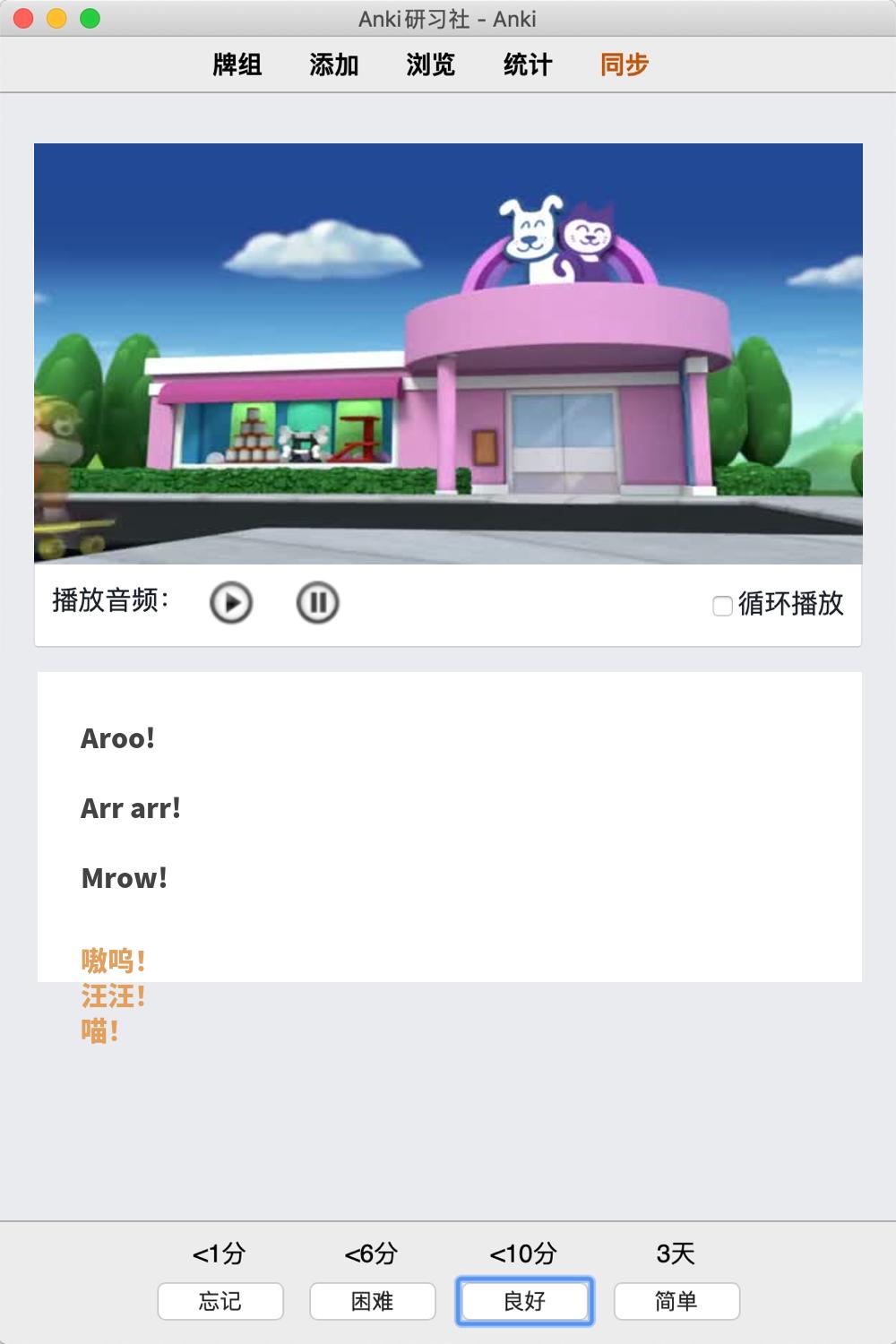Close the Anki window

(24, 18)
